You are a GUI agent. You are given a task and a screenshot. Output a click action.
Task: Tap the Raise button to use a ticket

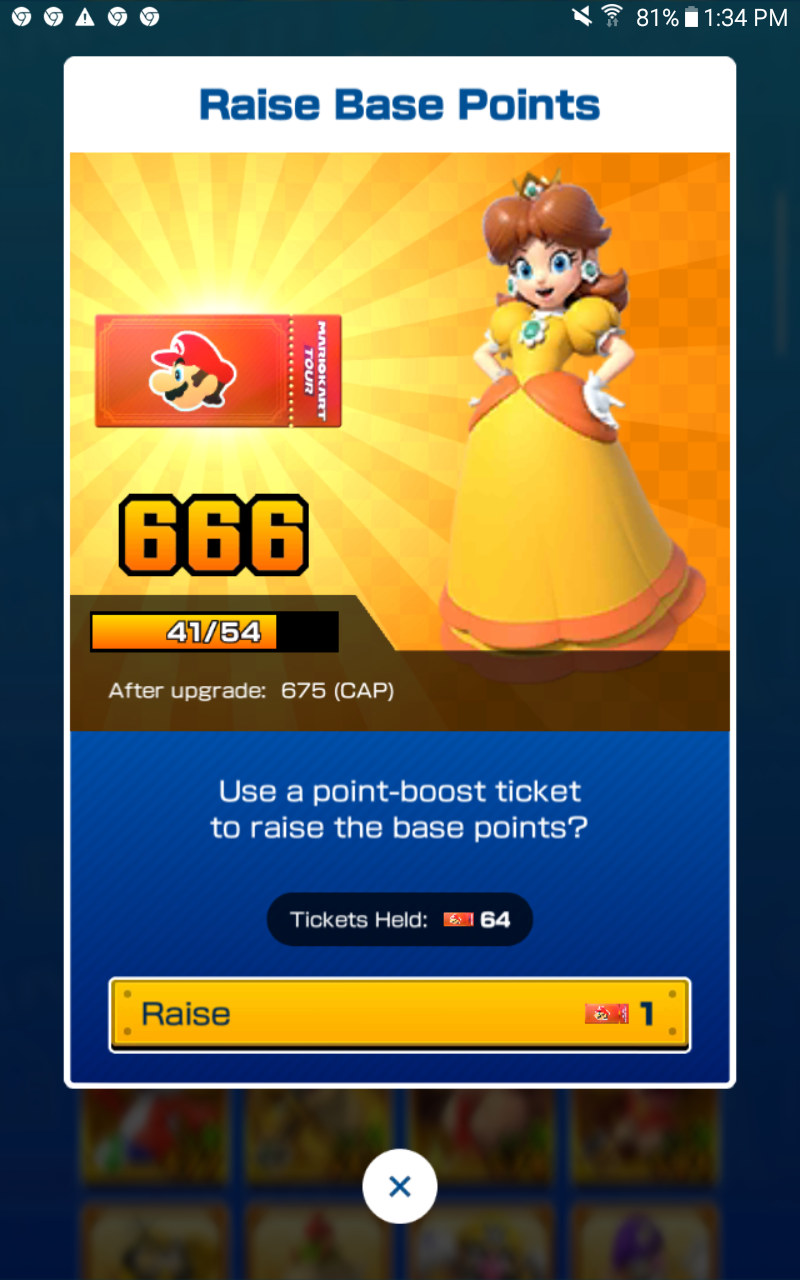tap(399, 1014)
